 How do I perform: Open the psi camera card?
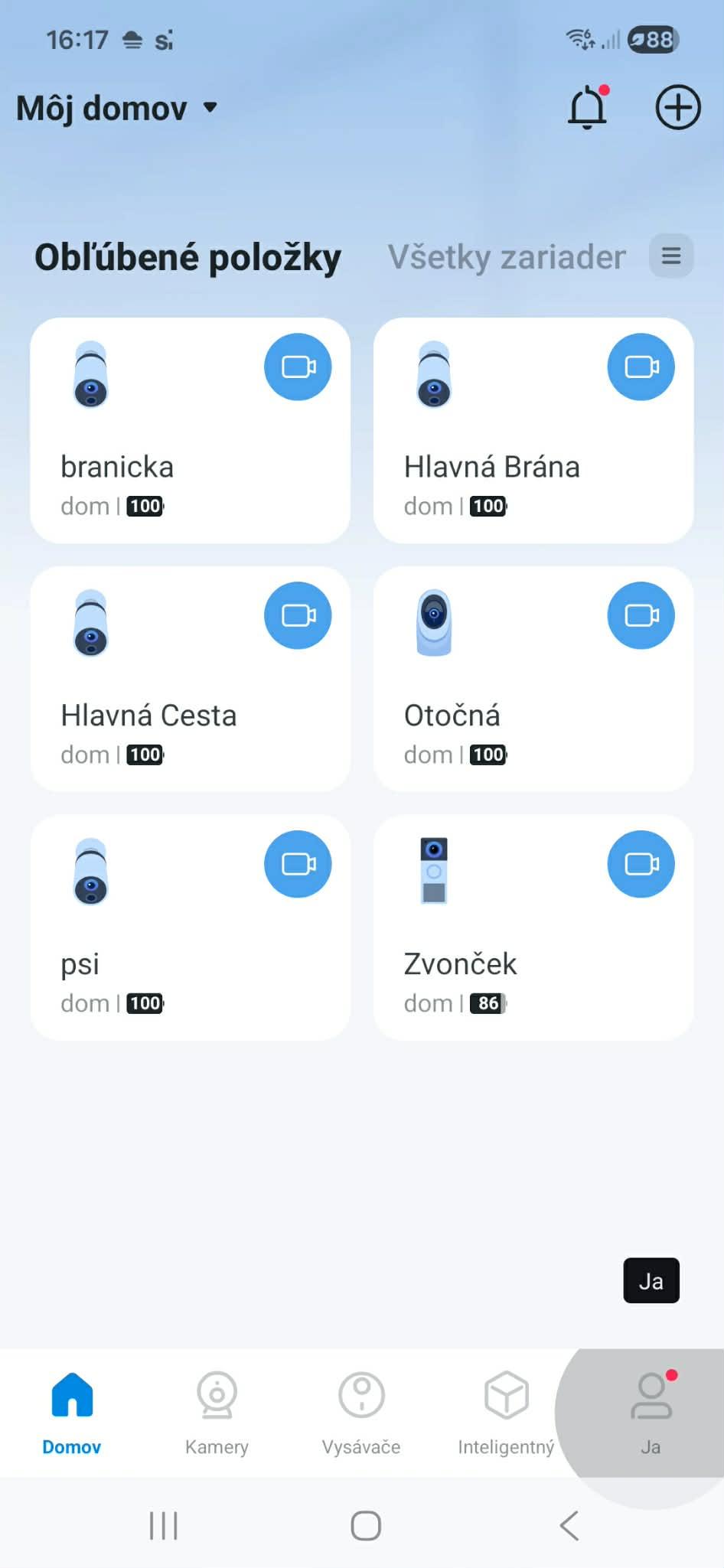pos(153,964)
